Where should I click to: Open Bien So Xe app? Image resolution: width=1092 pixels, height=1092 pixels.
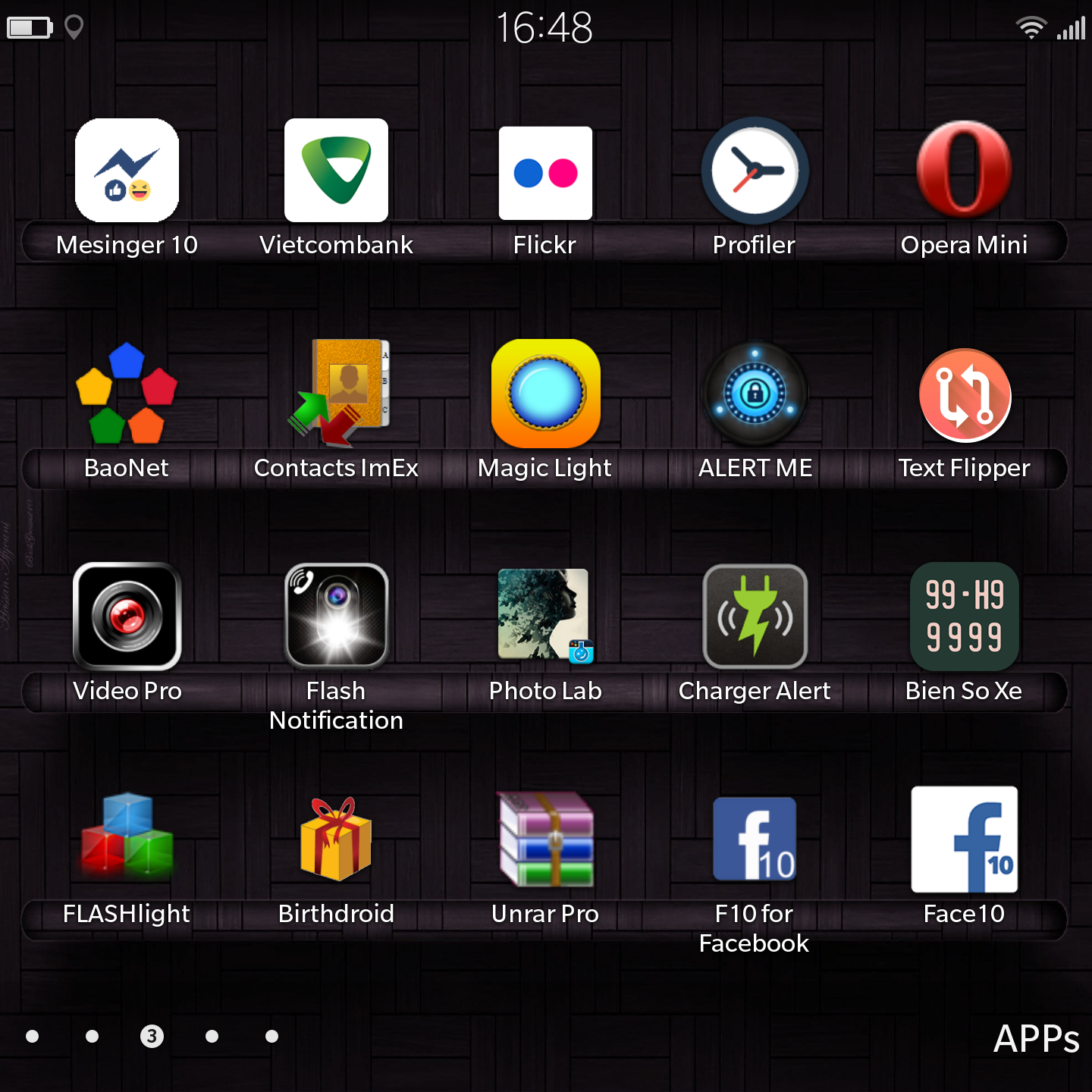(x=964, y=616)
